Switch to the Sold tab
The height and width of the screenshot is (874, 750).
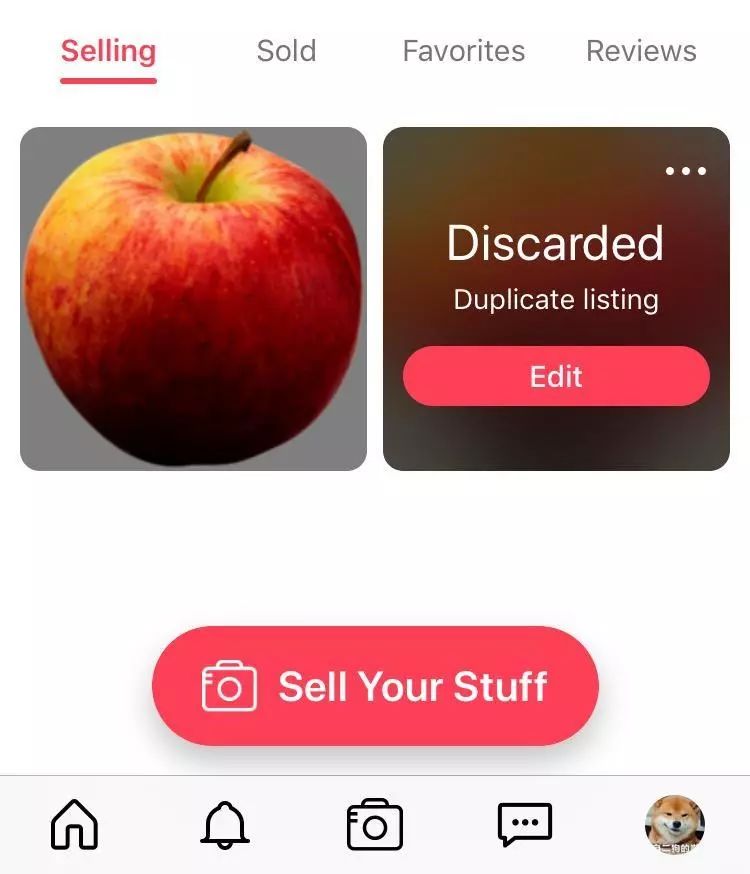coord(286,51)
